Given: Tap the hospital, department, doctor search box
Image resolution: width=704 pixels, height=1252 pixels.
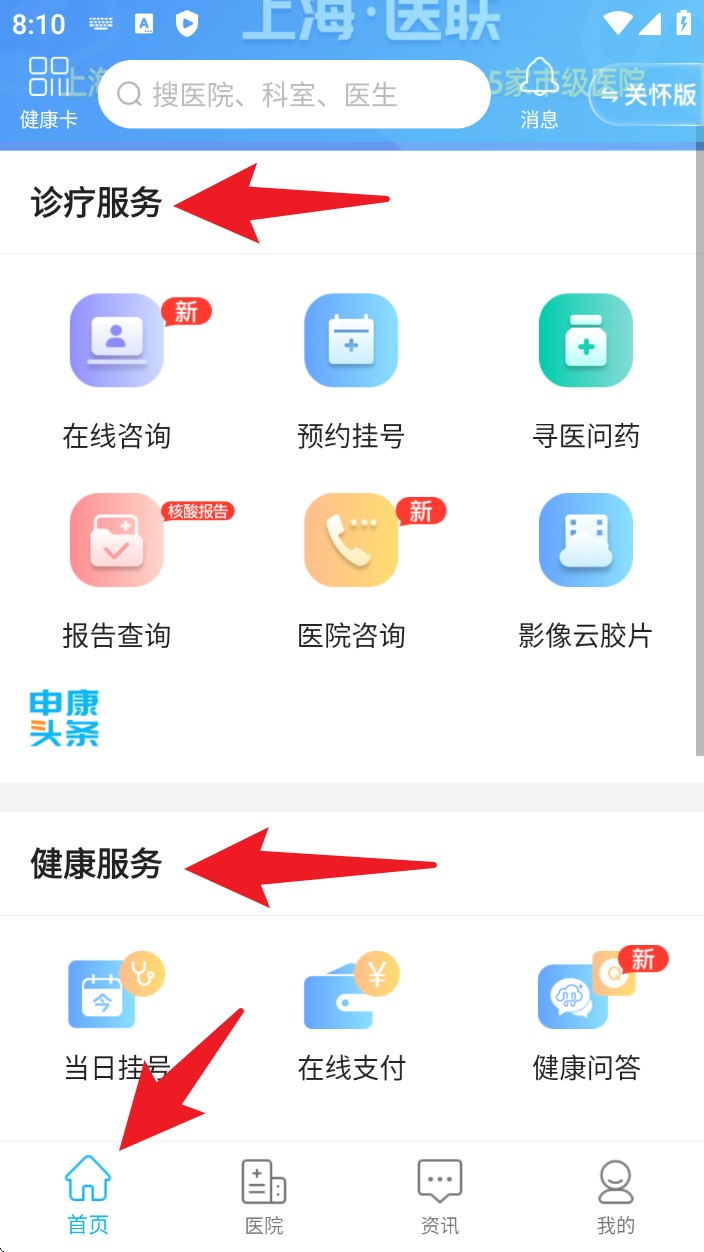Looking at the screenshot, I should (294, 95).
